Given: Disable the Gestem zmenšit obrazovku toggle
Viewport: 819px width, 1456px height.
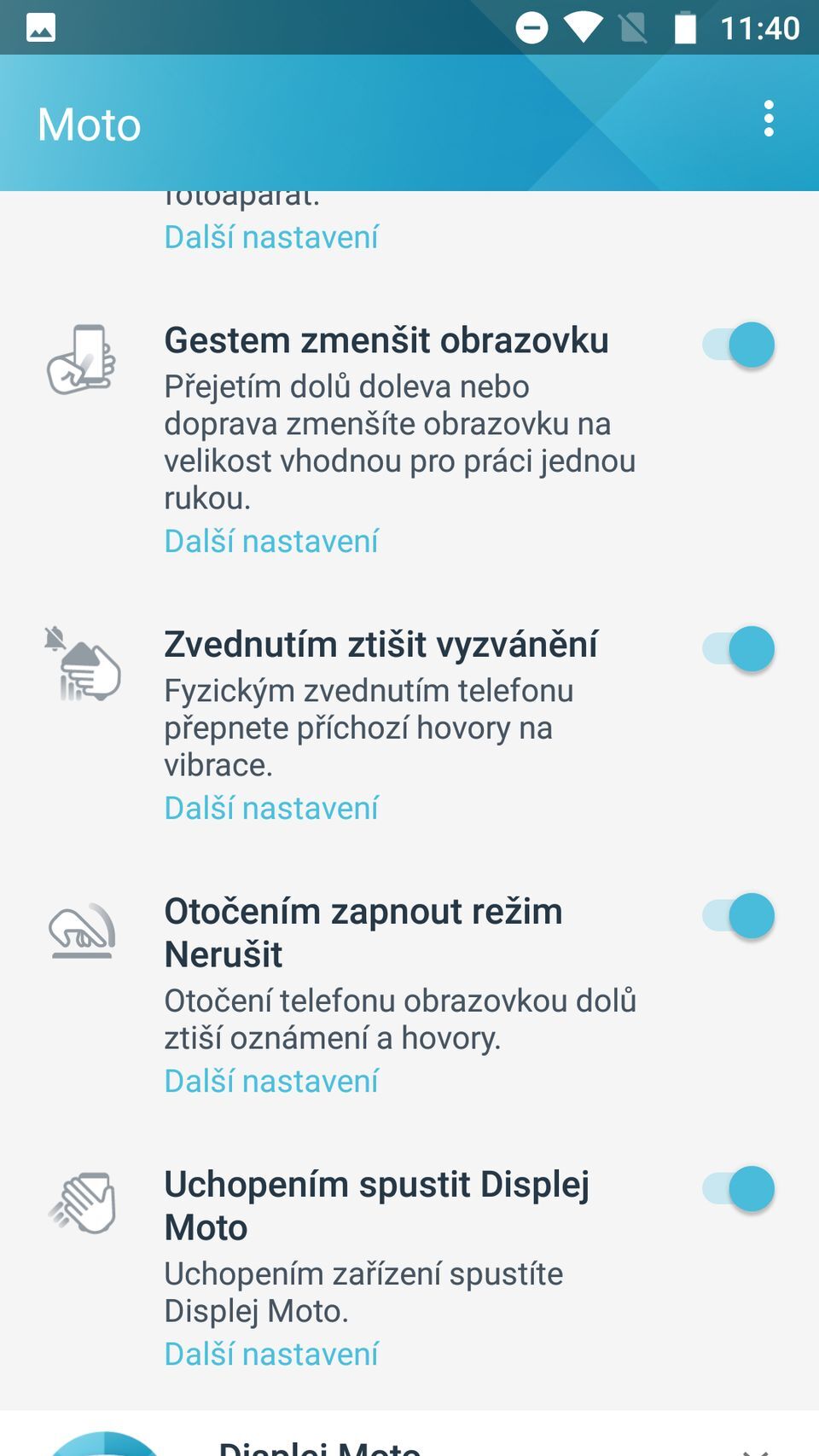Looking at the screenshot, I should point(738,345).
